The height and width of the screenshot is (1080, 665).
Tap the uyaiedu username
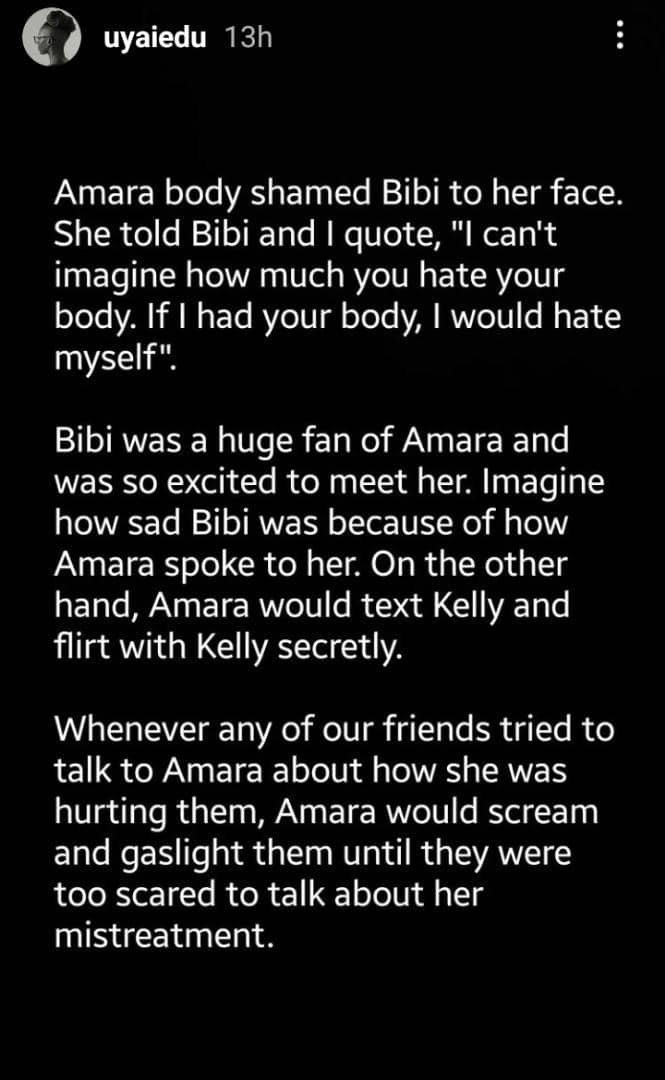pyautogui.click(x=154, y=38)
